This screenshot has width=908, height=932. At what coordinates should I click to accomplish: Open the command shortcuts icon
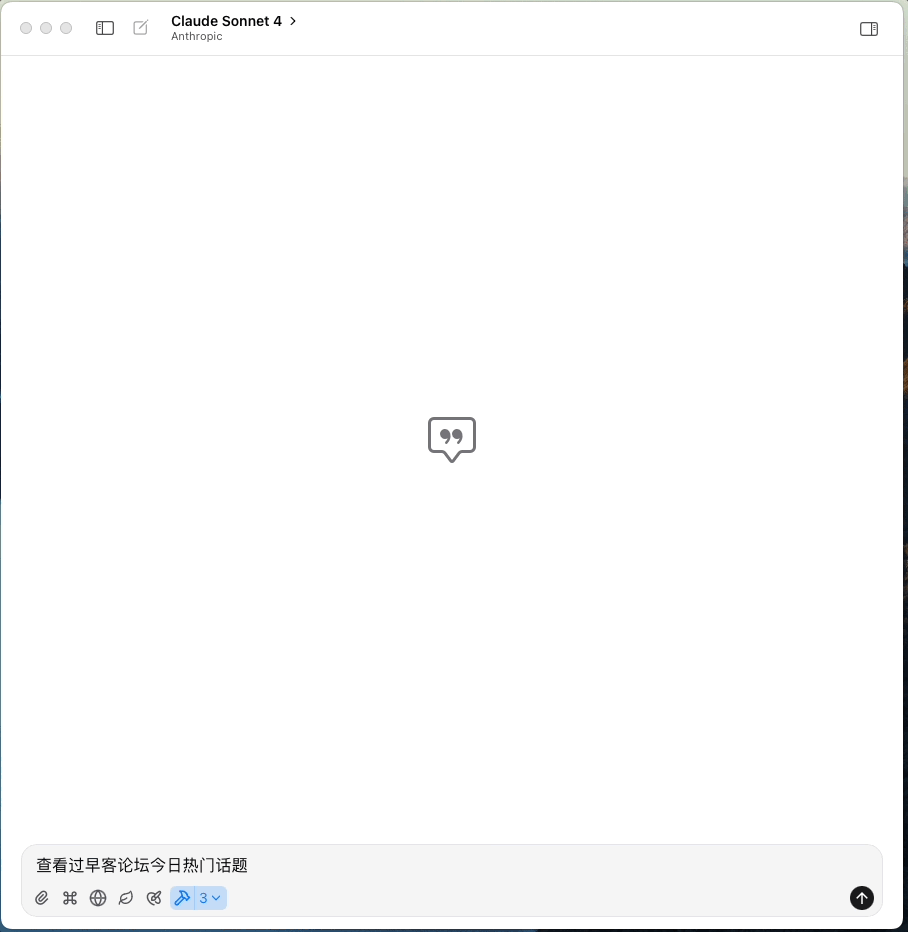pos(70,898)
